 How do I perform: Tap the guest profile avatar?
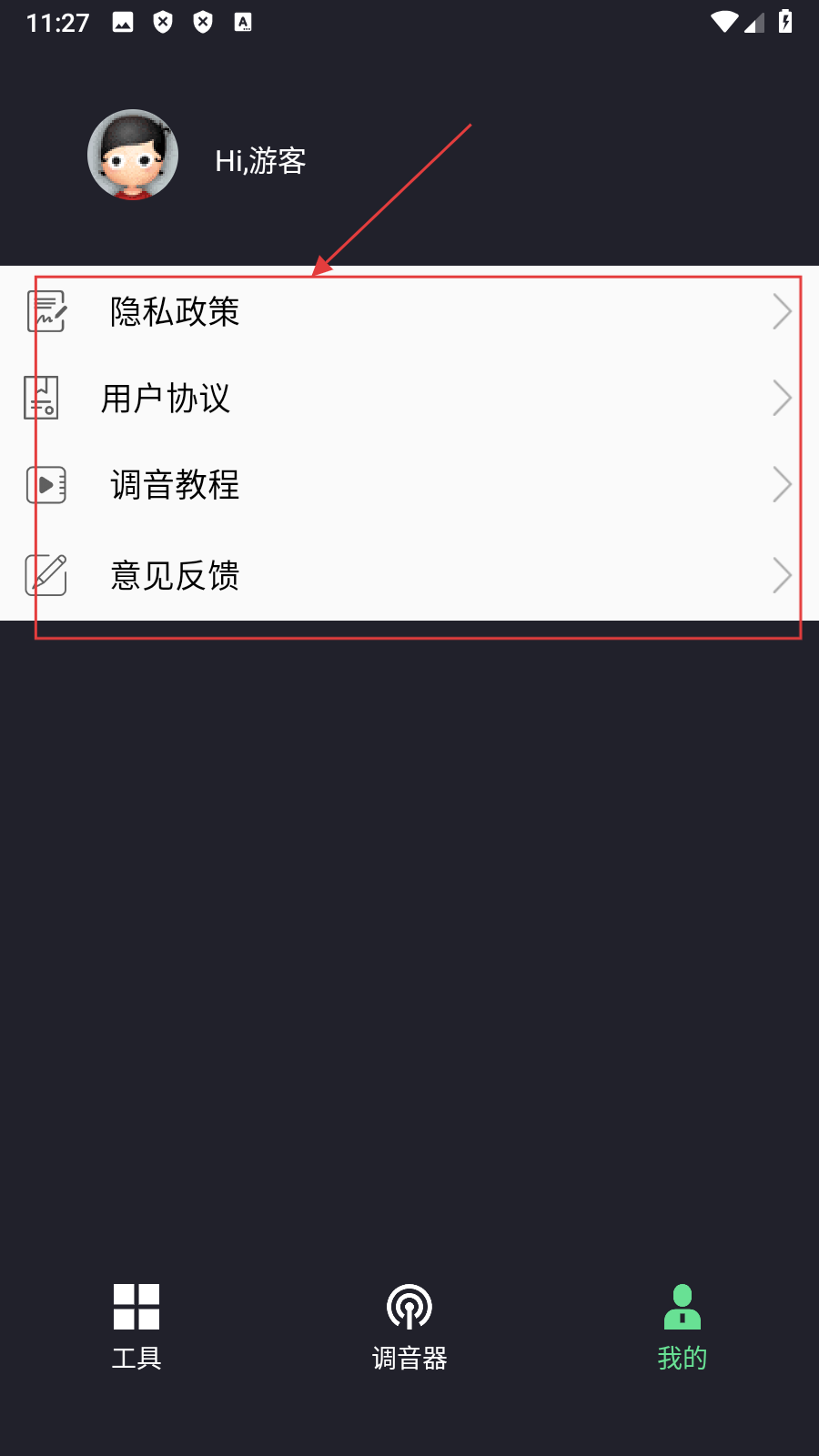(x=133, y=156)
